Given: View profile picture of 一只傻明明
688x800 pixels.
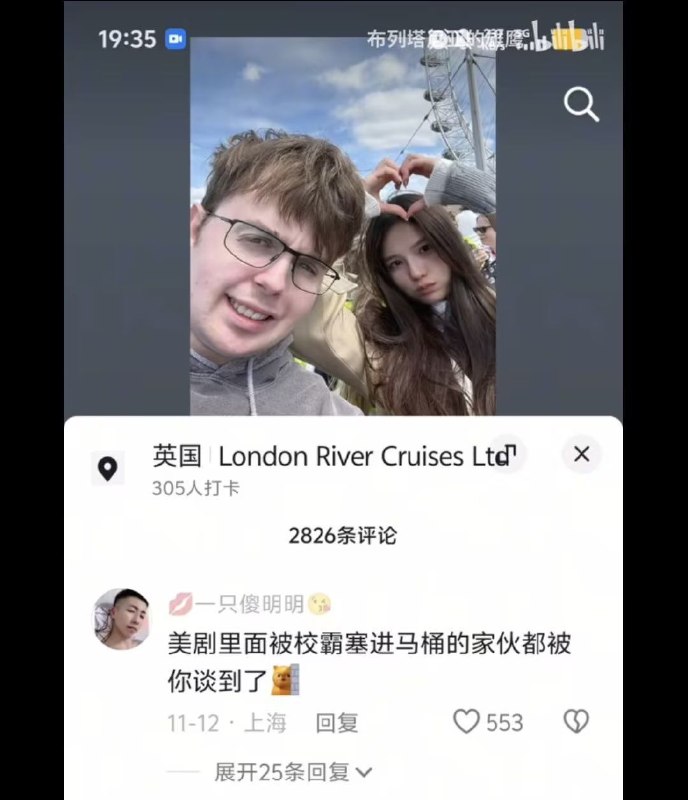Looking at the screenshot, I should click(121, 619).
